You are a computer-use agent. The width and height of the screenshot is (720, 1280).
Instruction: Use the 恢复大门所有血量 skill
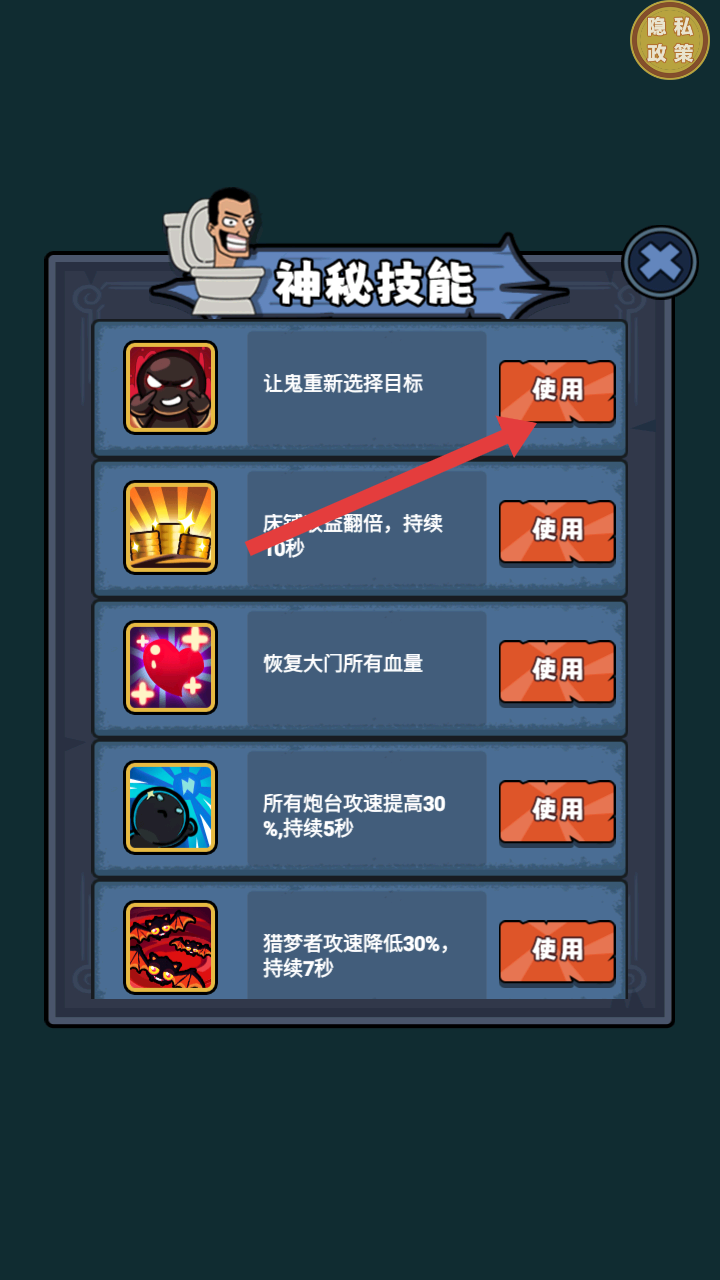click(x=557, y=670)
